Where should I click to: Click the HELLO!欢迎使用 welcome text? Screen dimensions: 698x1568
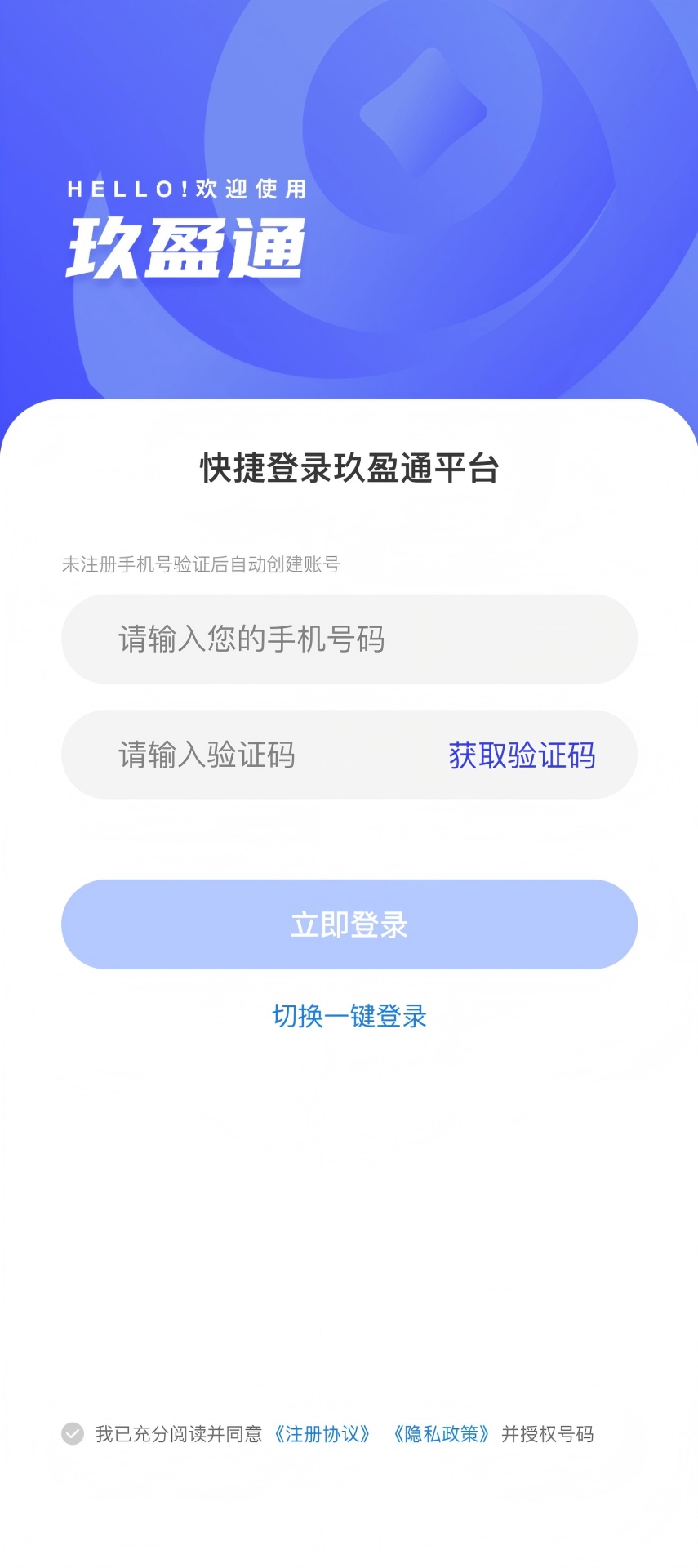click(186, 189)
